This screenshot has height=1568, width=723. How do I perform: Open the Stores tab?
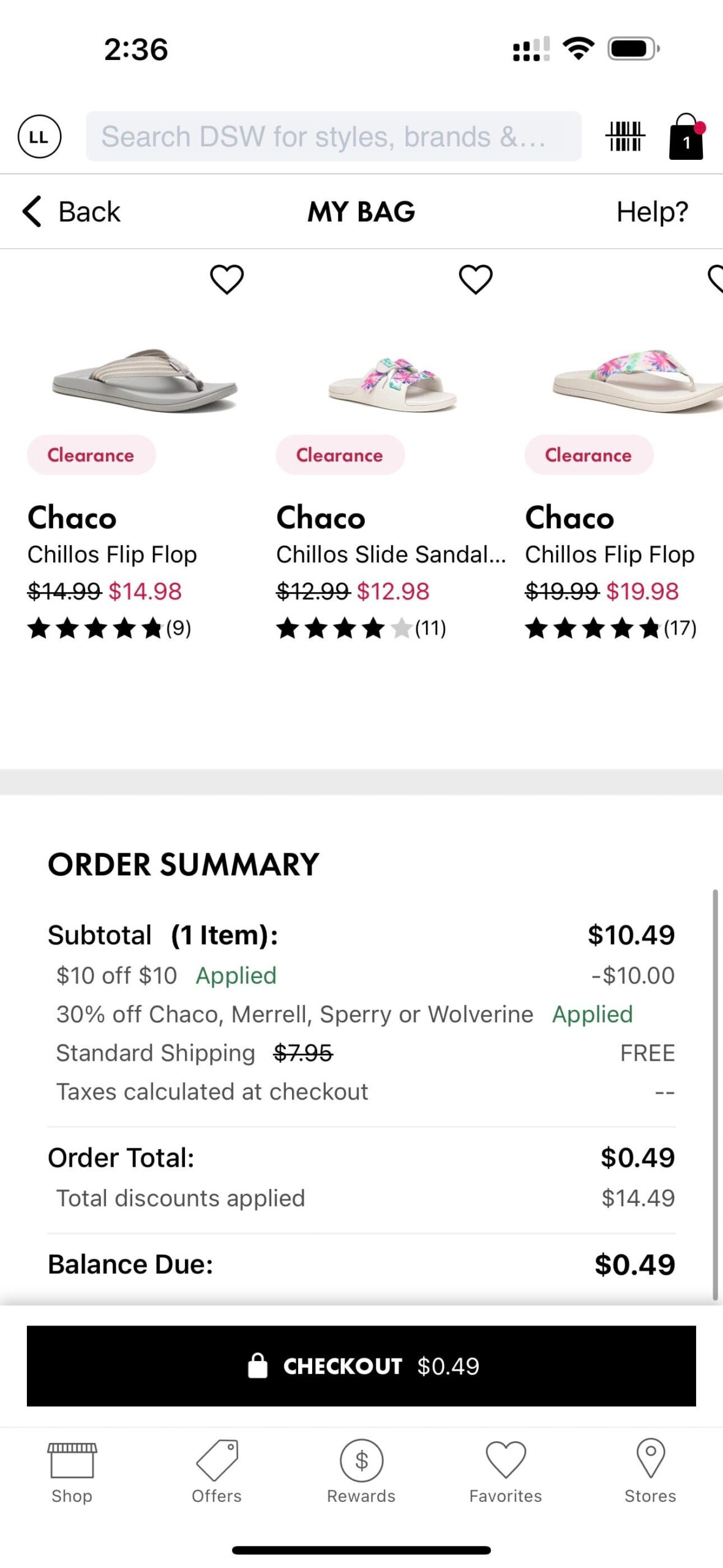(650, 1471)
